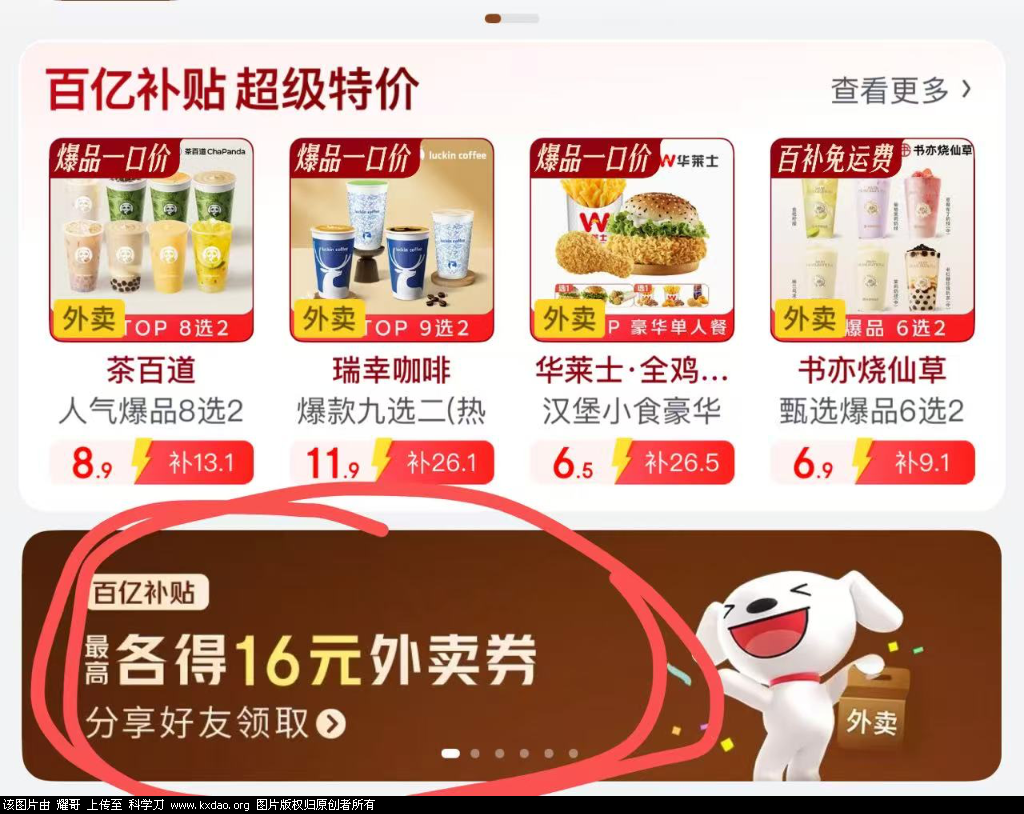Viewport: 1024px width, 814px height.
Task: Open the 瑞幸咖啡 爆款九选二 deal
Action: pos(391,241)
